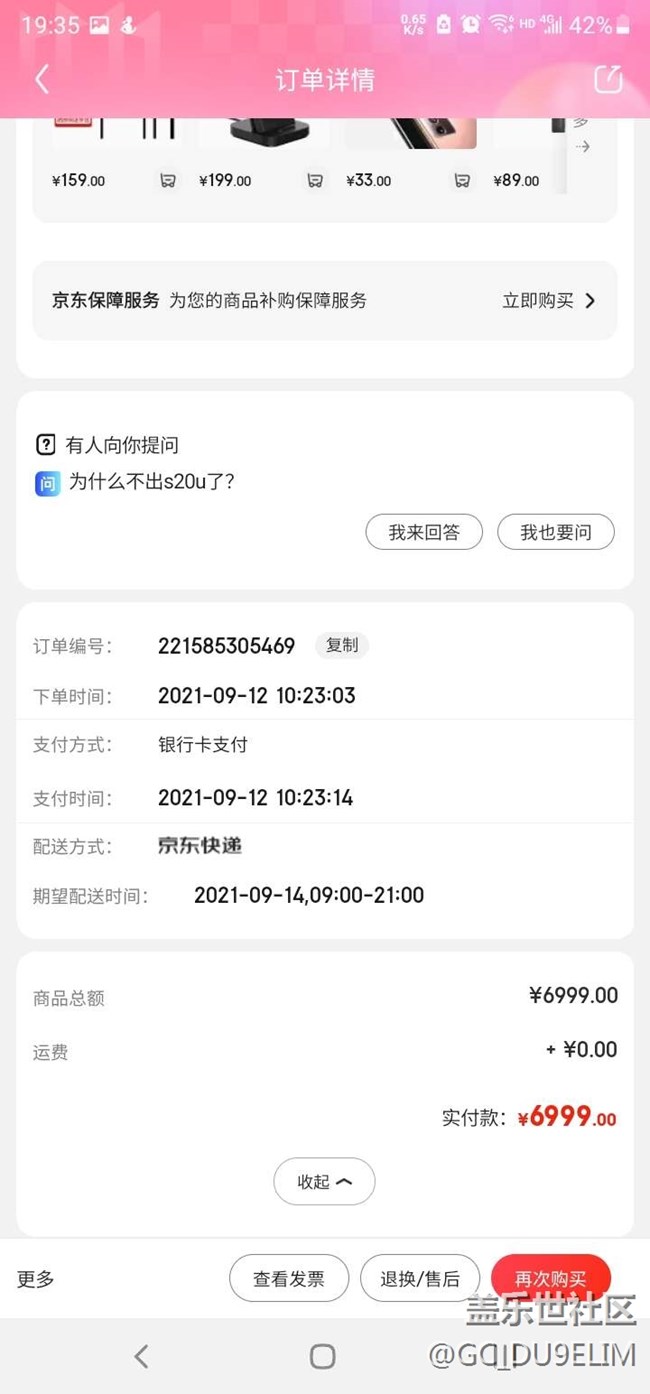Go back from the 订单详情 page
Viewport: 650px width, 1394px height.
(42, 79)
